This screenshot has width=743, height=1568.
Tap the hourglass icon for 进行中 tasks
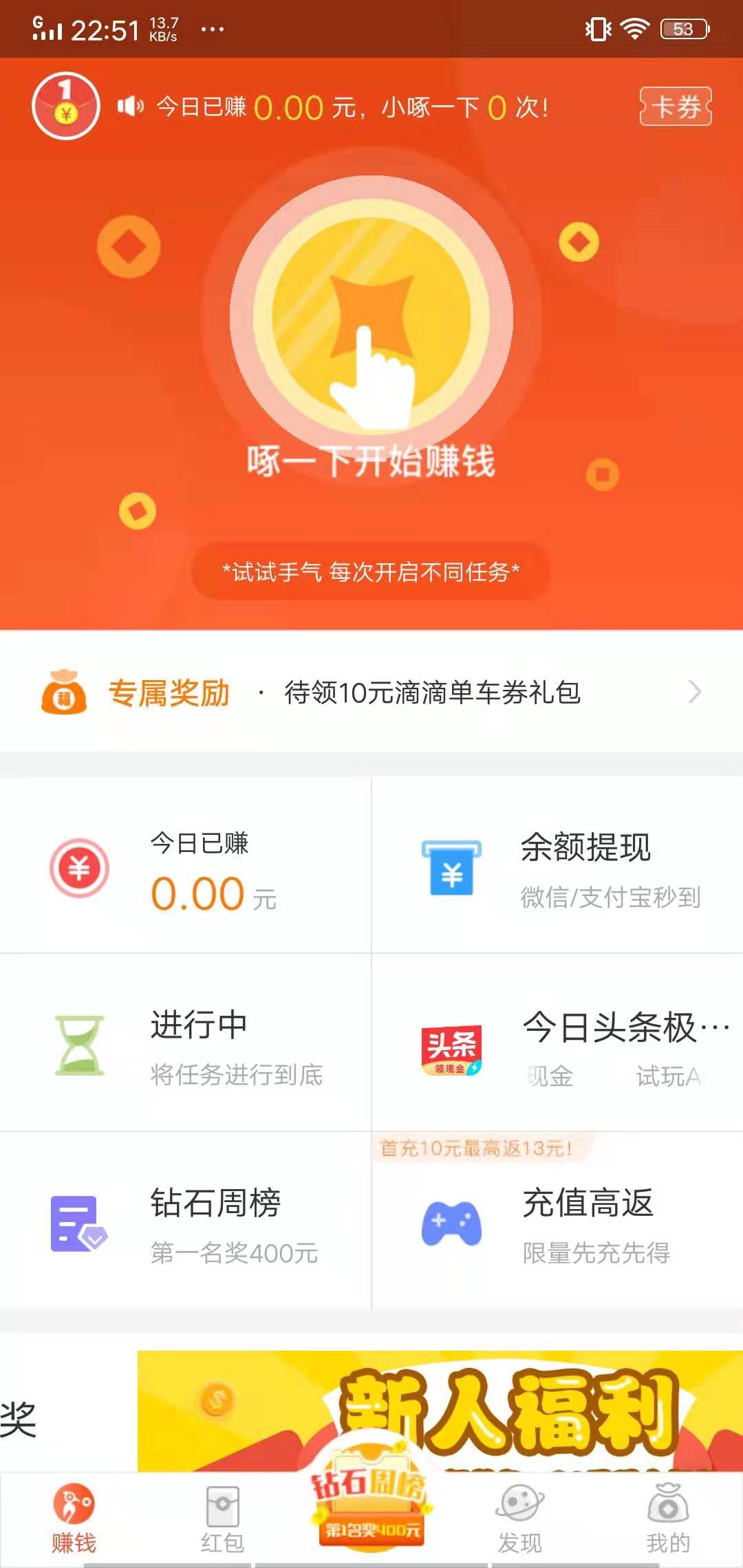(x=79, y=1045)
